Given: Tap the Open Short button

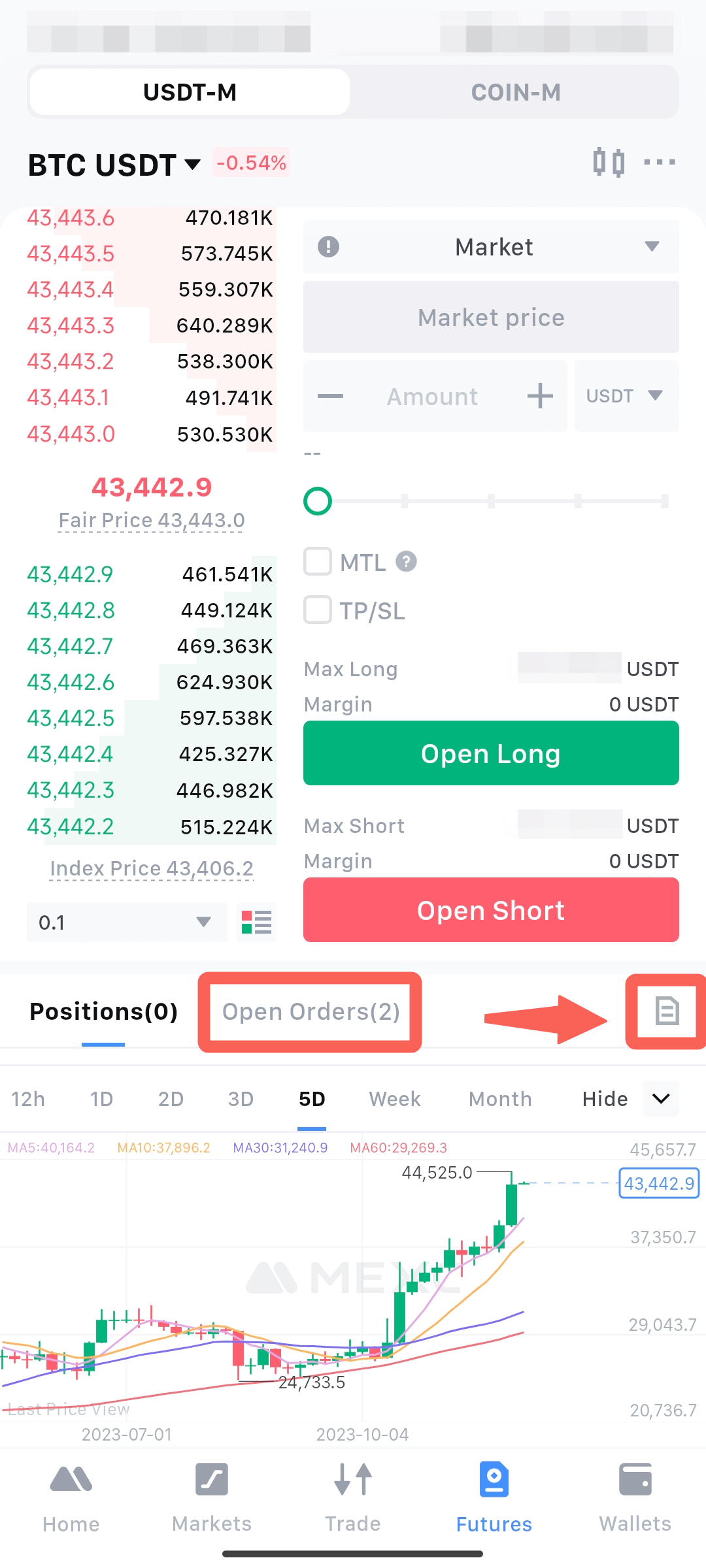Looking at the screenshot, I should pos(491,910).
